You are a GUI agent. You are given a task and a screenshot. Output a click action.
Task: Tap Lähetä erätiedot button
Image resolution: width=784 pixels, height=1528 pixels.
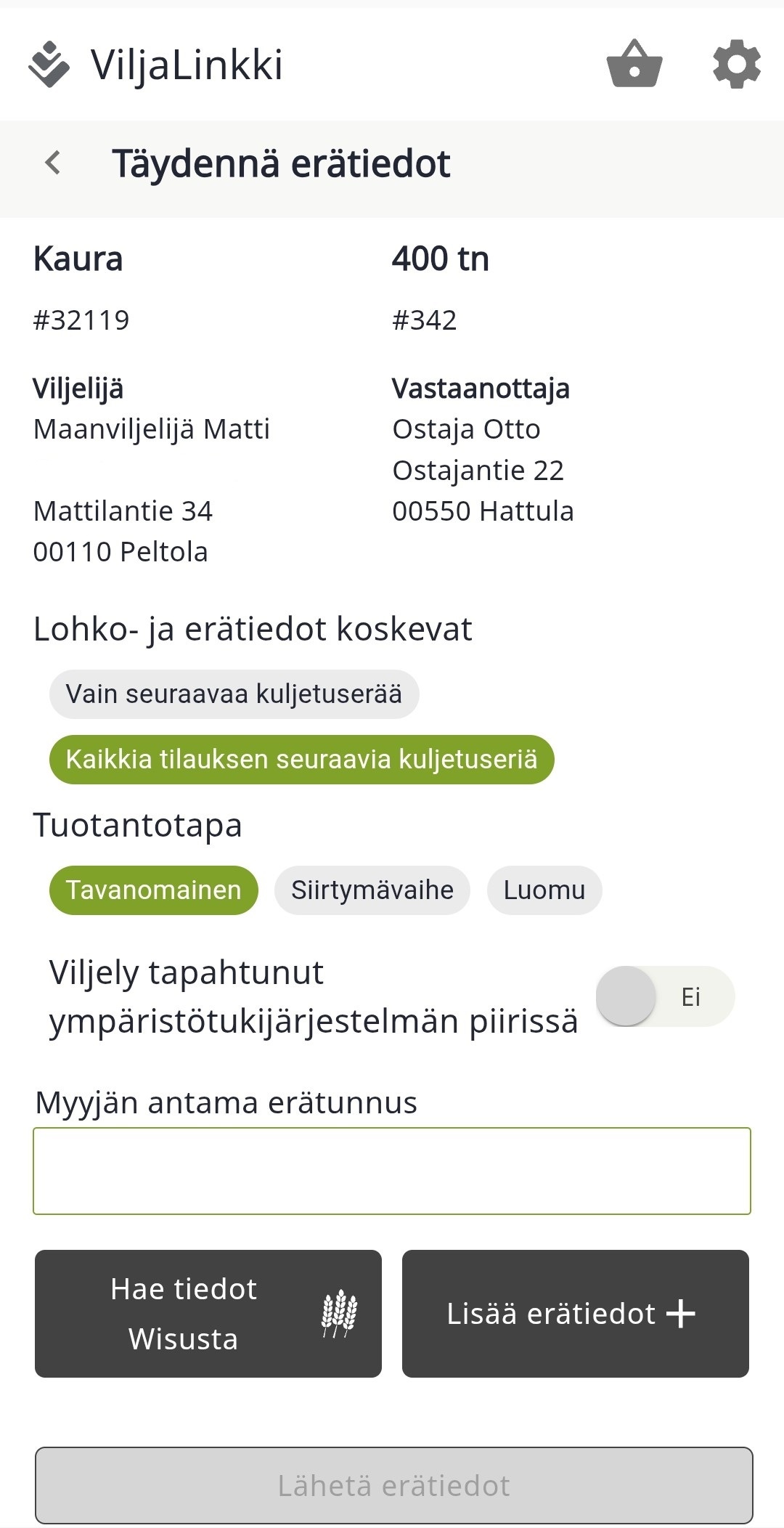click(x=394, y=1486)
